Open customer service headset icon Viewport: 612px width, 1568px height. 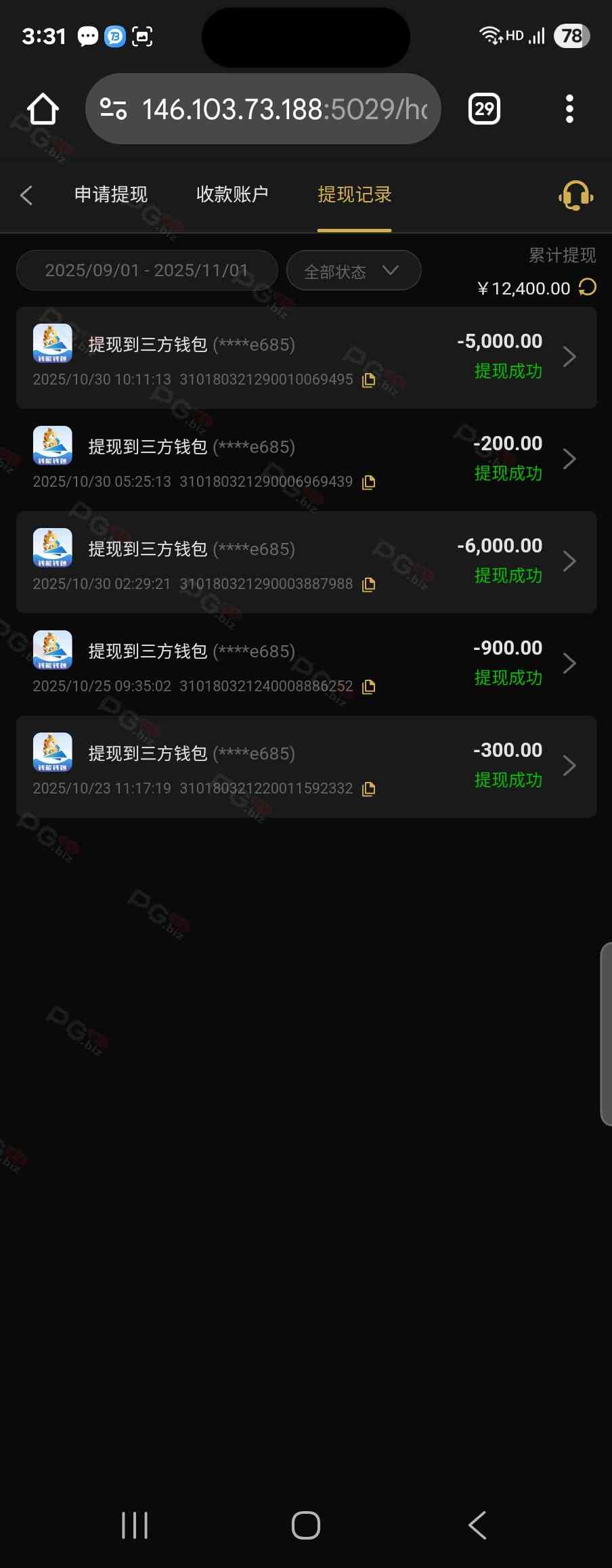[x=575, y=196]
